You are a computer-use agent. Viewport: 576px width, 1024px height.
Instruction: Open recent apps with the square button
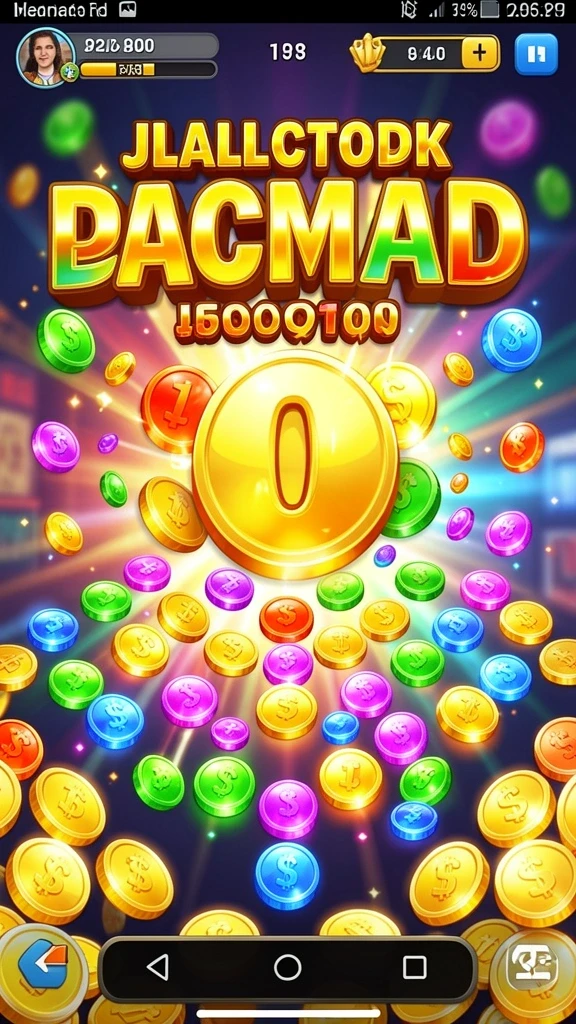pyautogui.click(x=415, y=967)
